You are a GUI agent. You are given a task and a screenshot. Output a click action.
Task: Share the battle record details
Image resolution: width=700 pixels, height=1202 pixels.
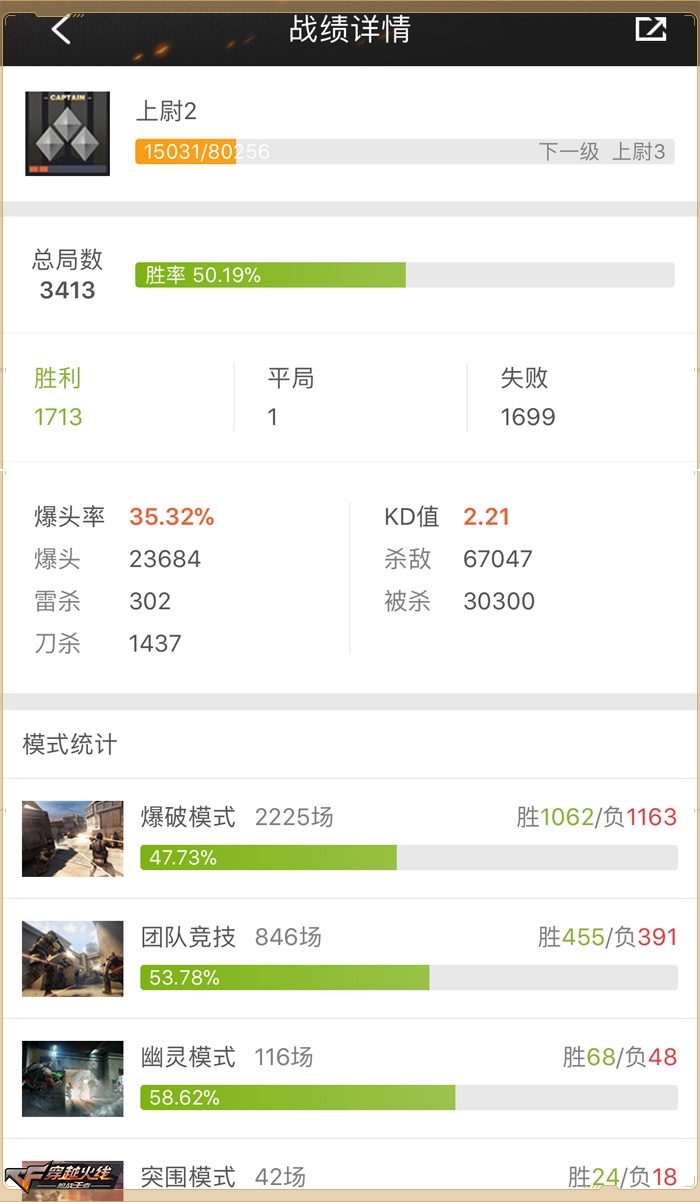(x=650, y=29)
